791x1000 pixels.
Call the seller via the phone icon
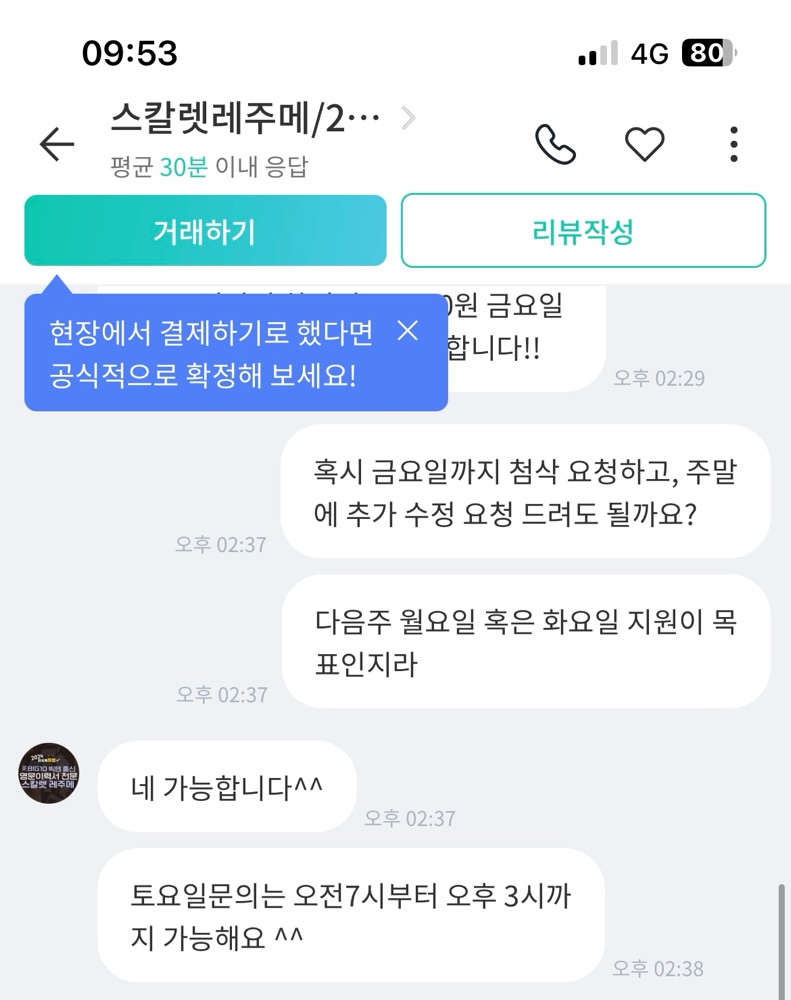[555, 145]
